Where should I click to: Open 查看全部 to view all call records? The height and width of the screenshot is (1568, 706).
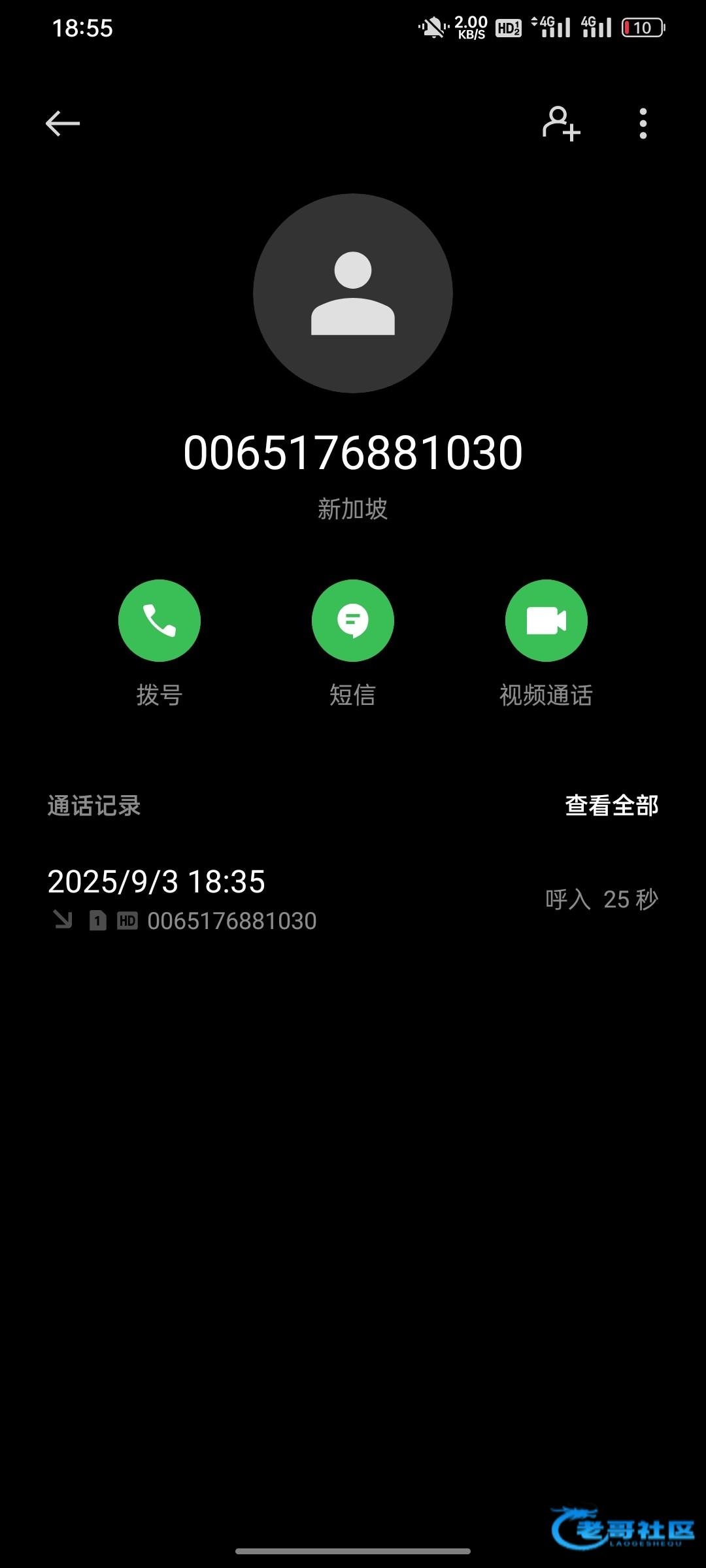click(x=611, y=806)
